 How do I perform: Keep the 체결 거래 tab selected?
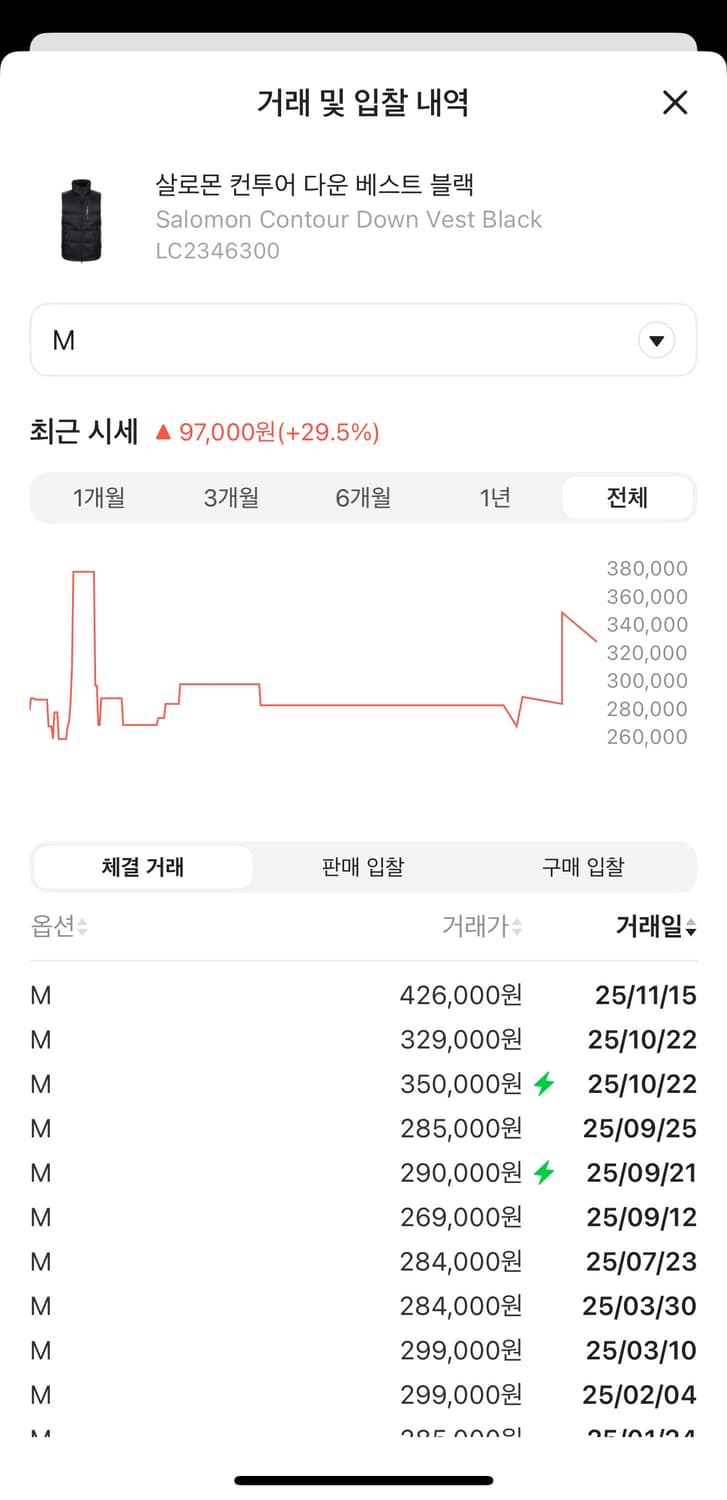tap(142, 866)
